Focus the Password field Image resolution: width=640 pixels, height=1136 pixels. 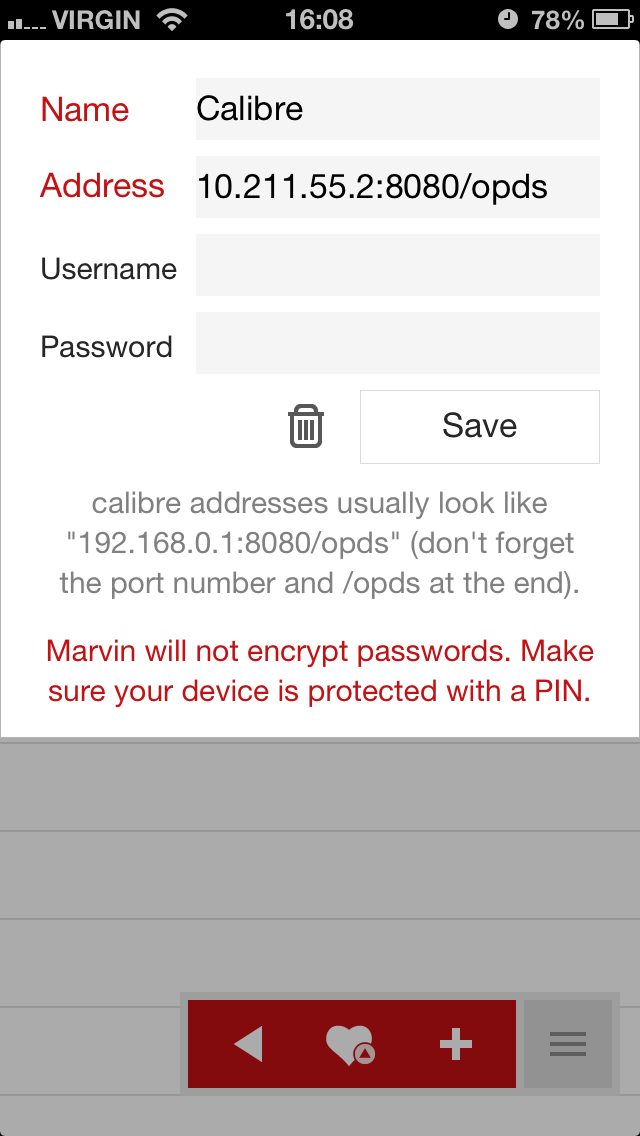[397, 343]
